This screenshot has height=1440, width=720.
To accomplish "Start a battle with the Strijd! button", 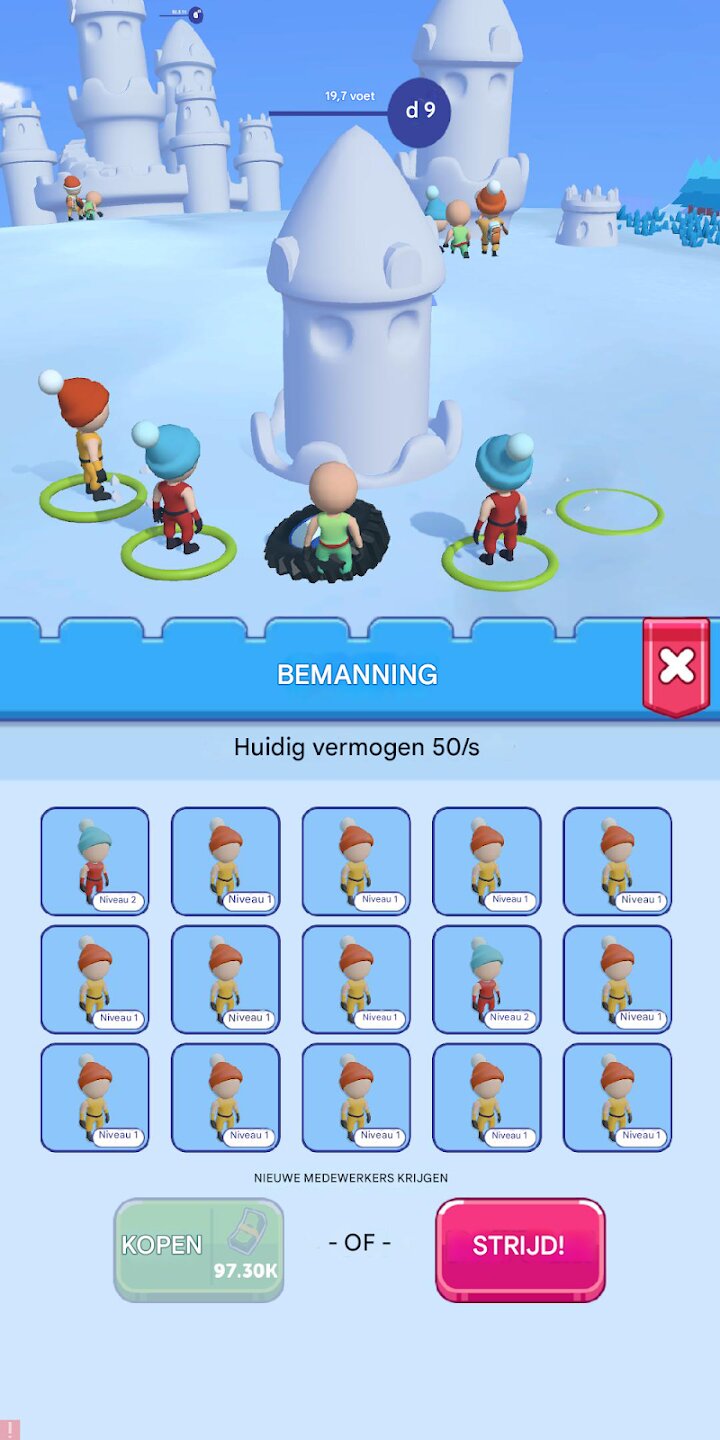I will pyautogui.click(x=520, y=1249).
